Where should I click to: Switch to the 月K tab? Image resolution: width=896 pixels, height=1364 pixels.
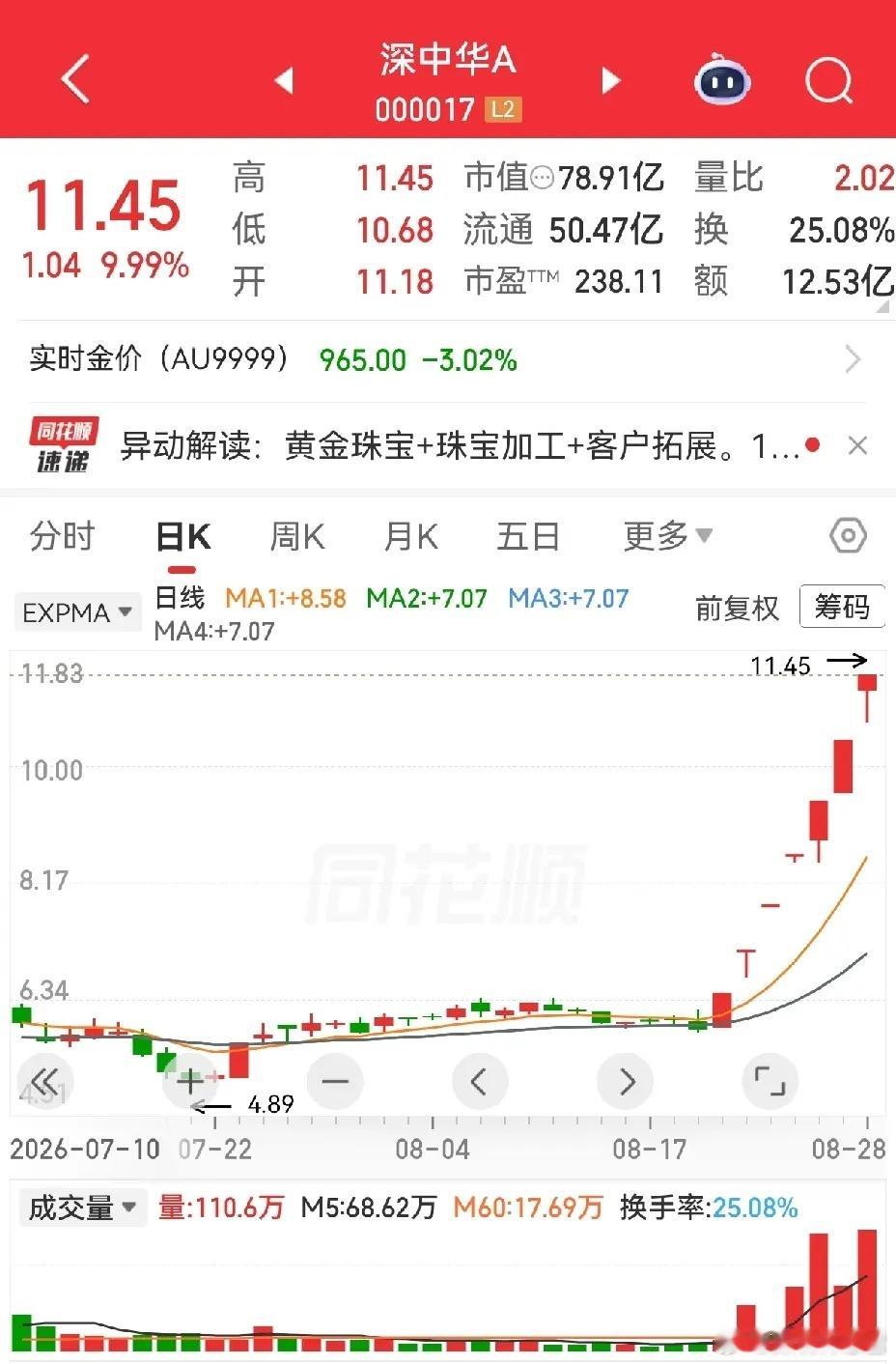[x=410, y=536]
